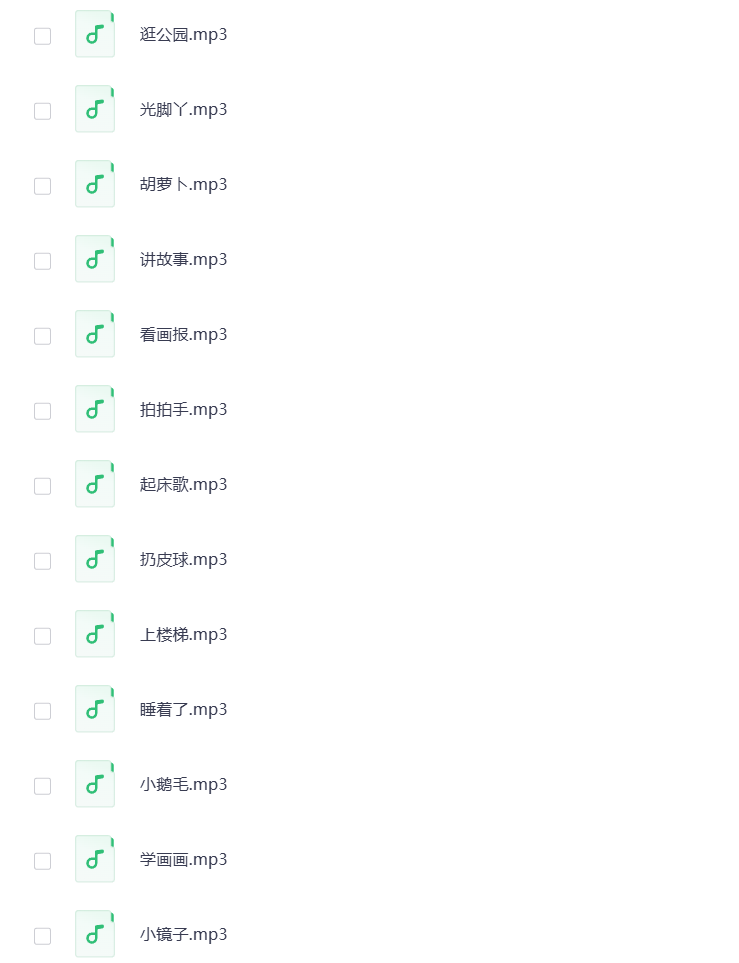This screenshot has height=963, width=739.
Task: Tick the checkbox next to 扔皮球.mp3
Action: coord(42,561)
